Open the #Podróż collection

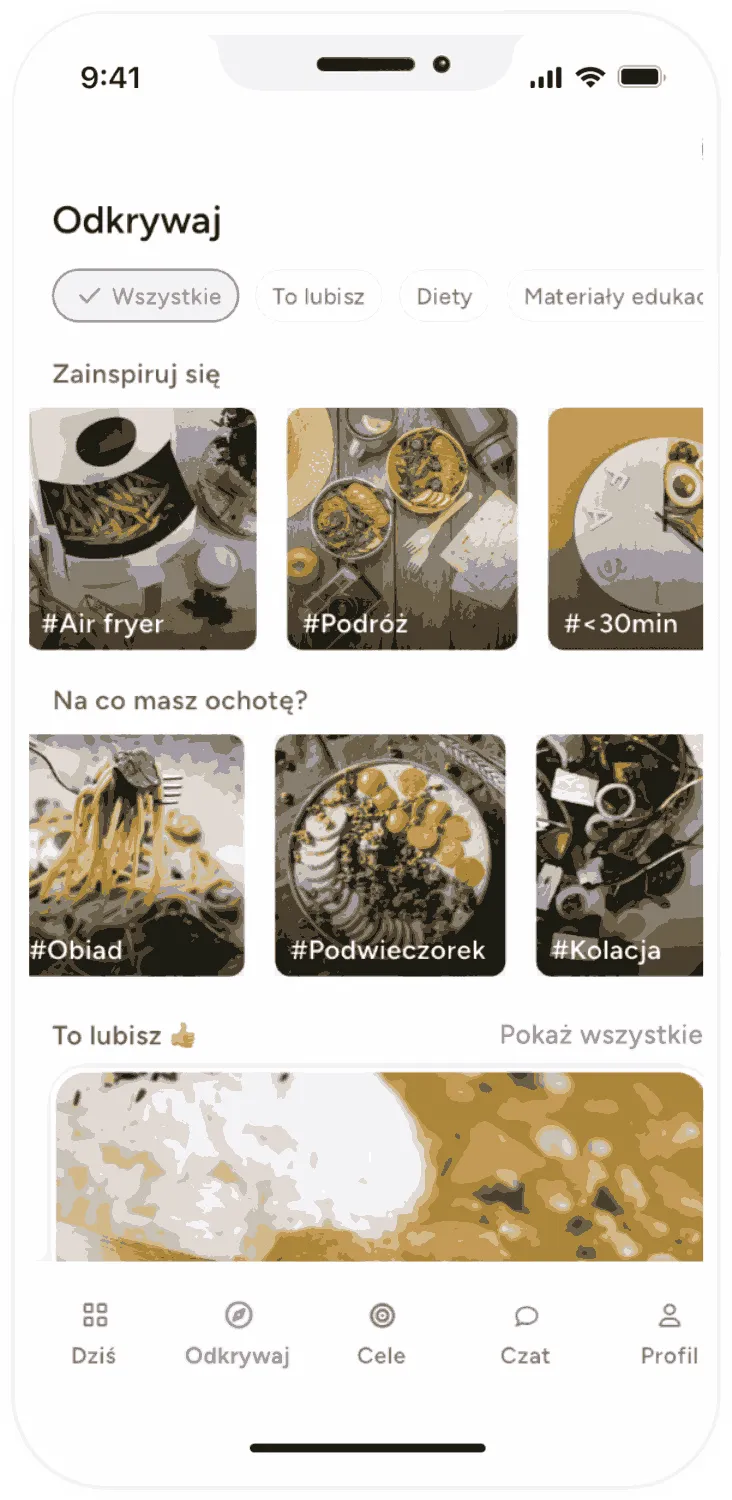(x=402, y=528)
